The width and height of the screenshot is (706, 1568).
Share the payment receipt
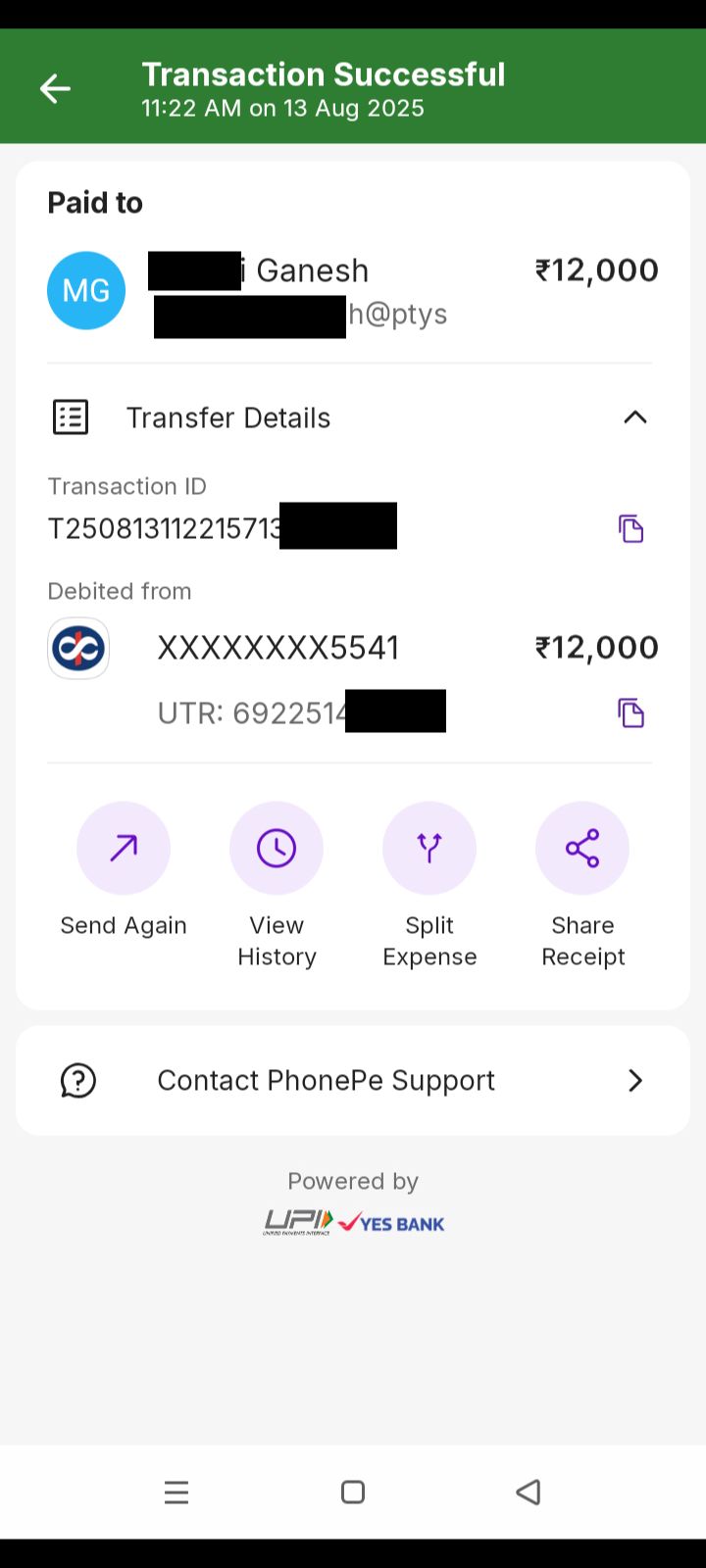(x=582, y=849)
